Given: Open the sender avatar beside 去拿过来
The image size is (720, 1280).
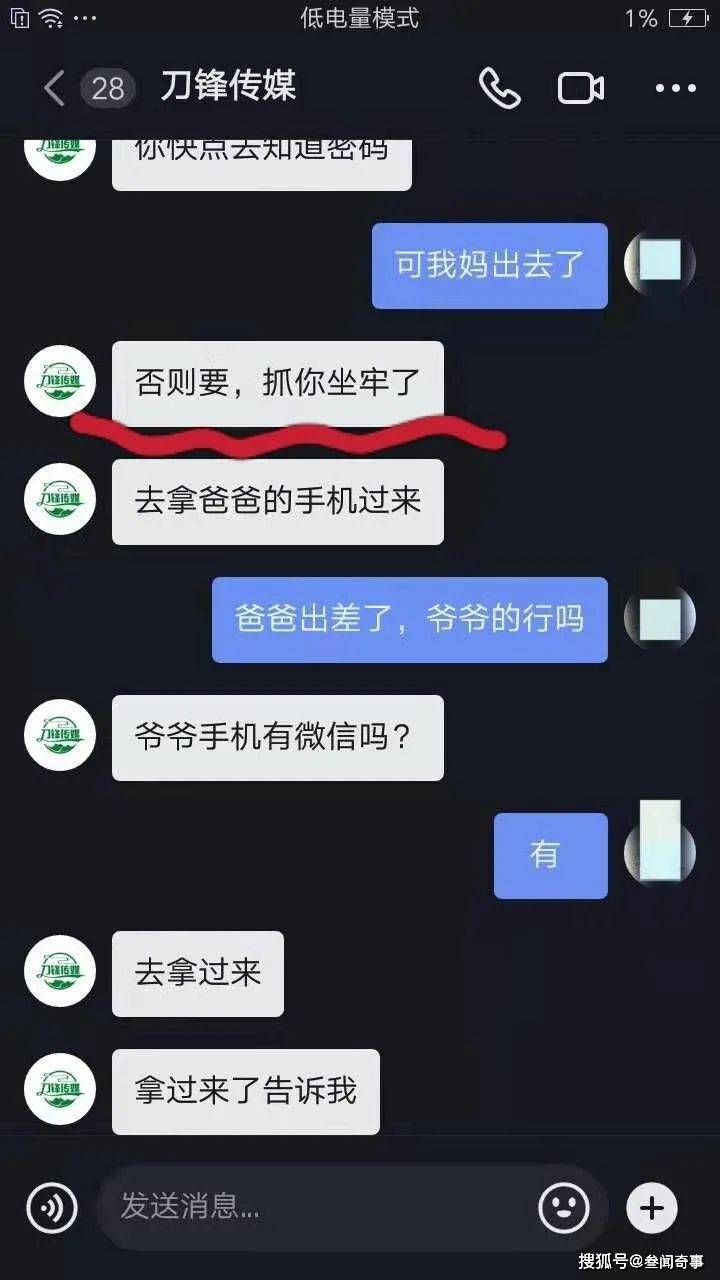Looking at the screenshot, I should [x=60, y=972].
